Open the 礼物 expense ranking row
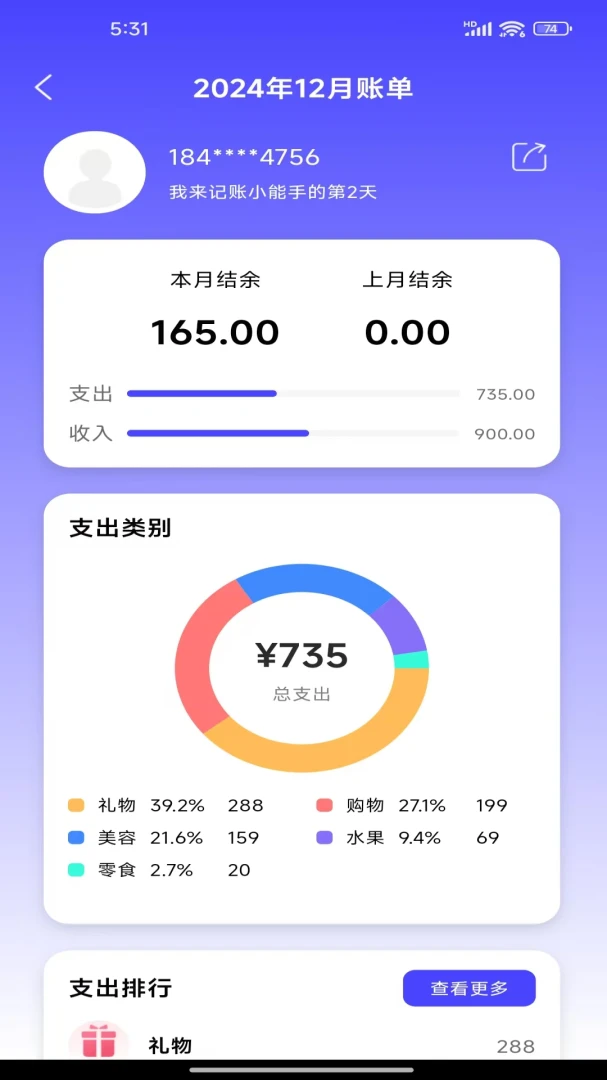Image resolution: width=607 pixels, height=1080 pixels. 300,1045
